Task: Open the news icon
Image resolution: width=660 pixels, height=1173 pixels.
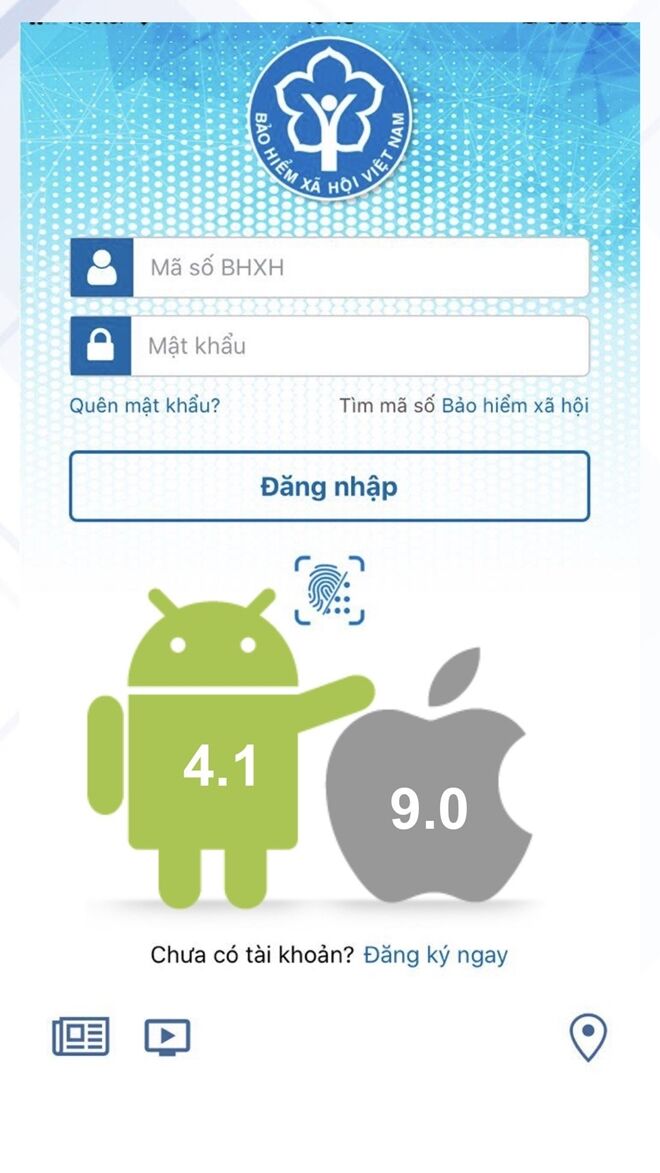Action: 81,1036
